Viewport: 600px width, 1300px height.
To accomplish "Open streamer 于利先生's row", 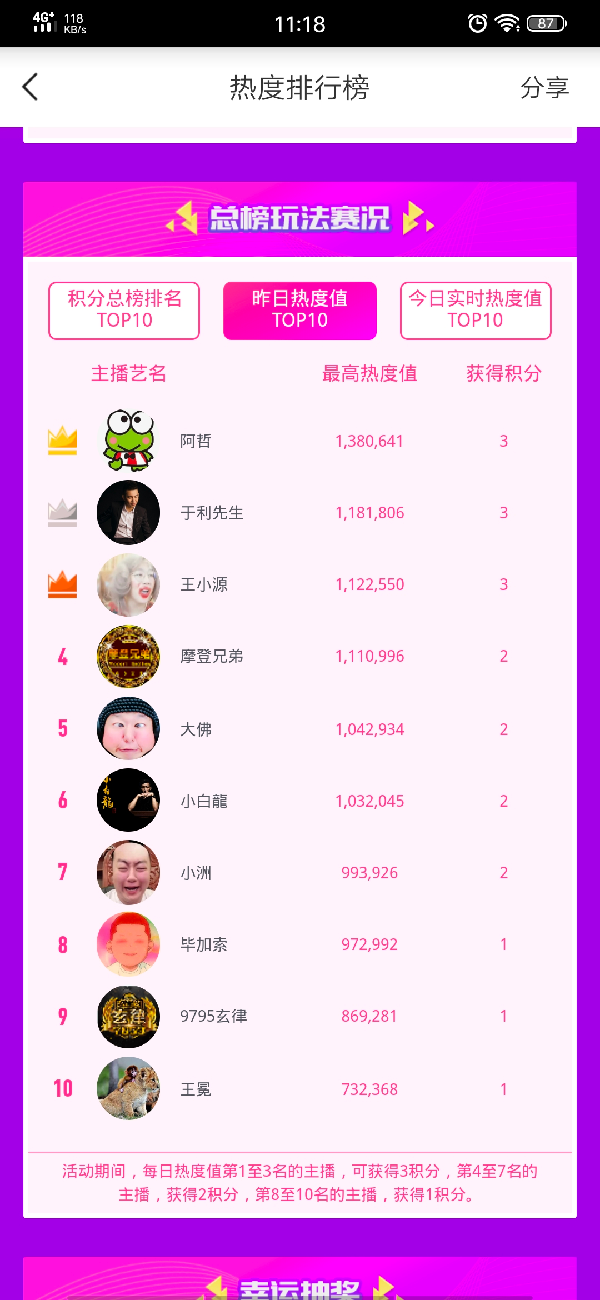I will click(x=211, y=513).
